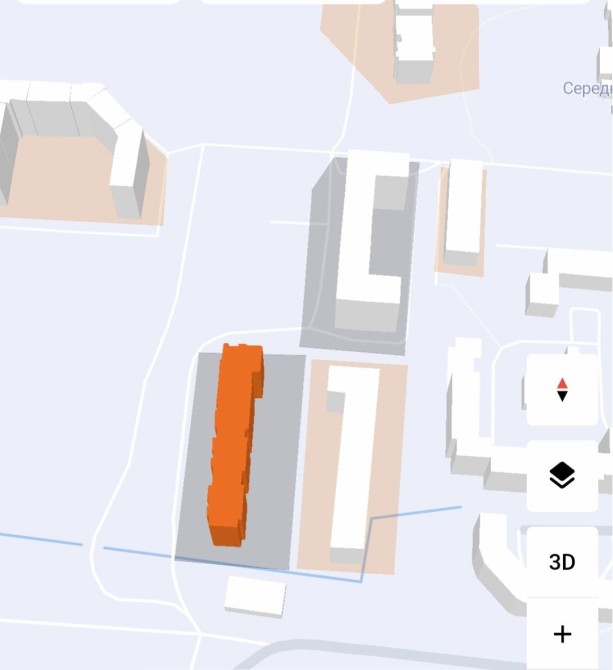
Task: Switch the map to 3D view
Action: tap(562, 562)
